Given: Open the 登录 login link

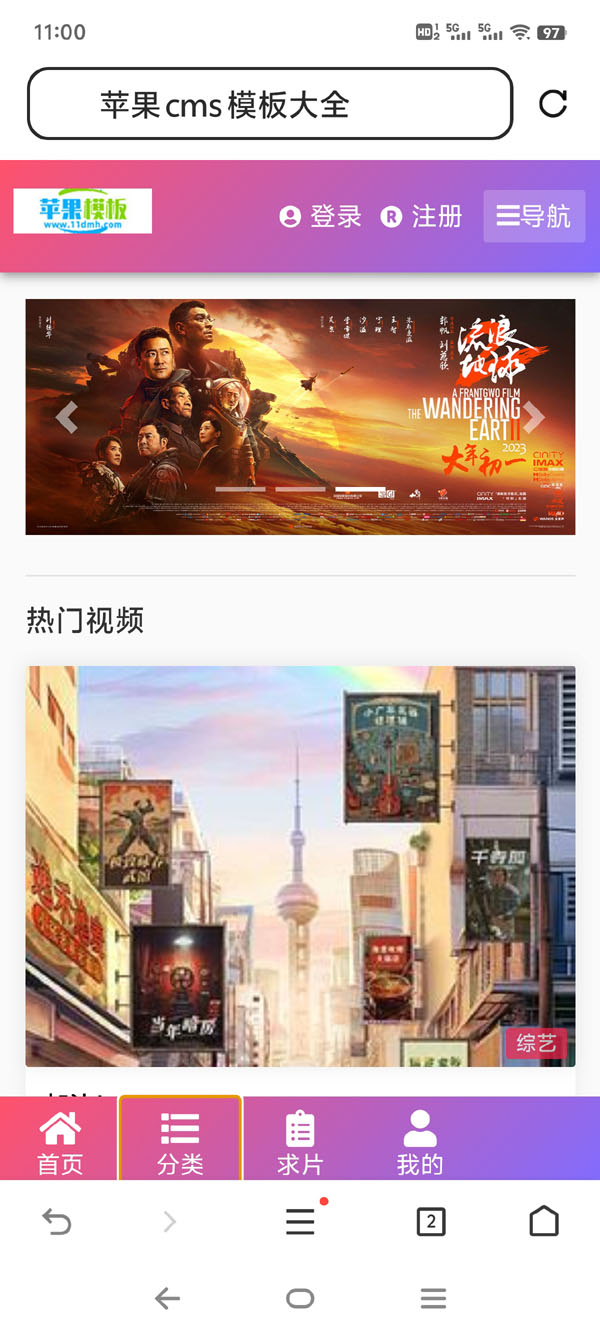Looking at the screenshot, I should (321, 216).
